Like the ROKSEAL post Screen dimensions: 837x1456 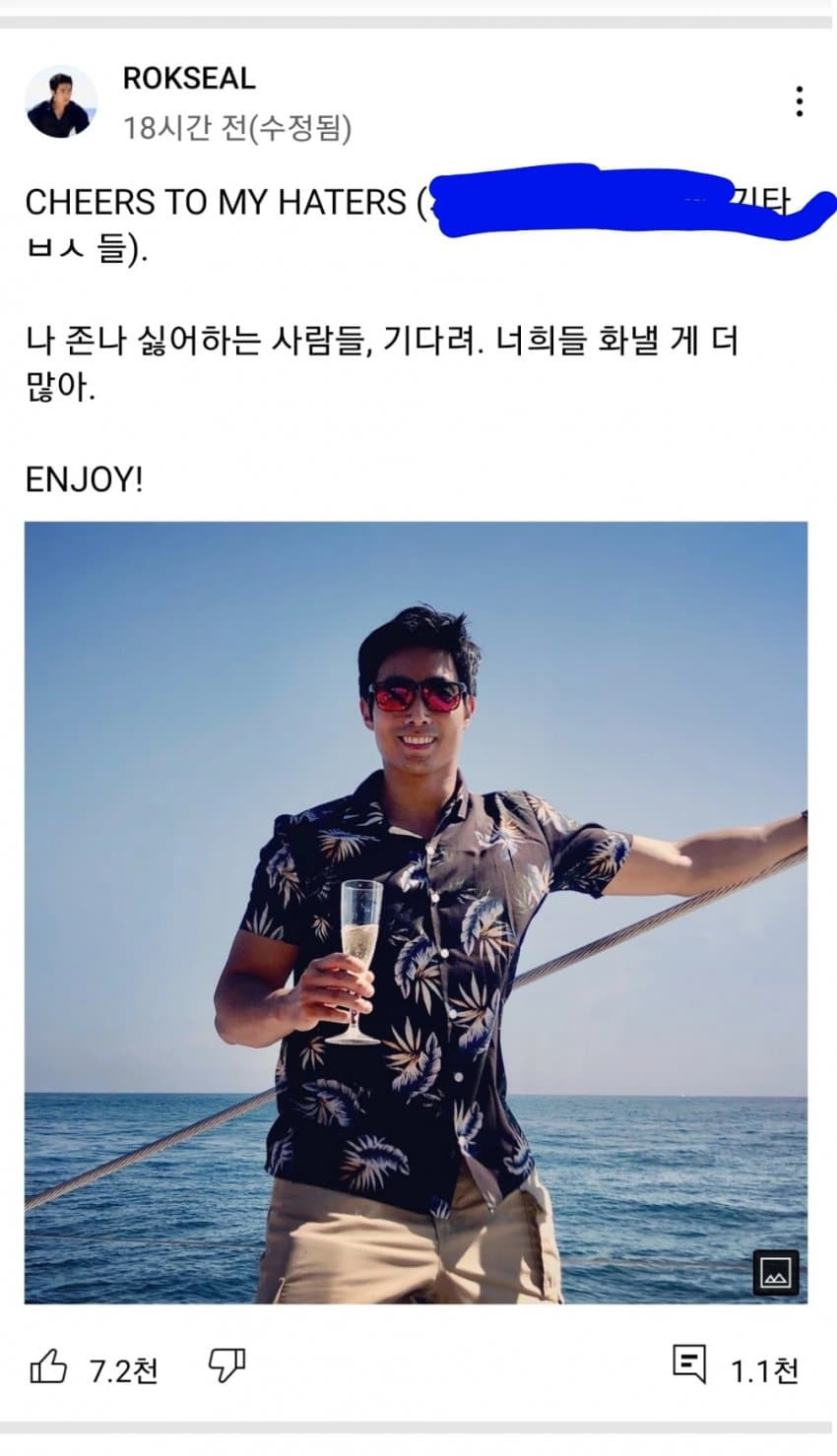(x=48, y=1367)
